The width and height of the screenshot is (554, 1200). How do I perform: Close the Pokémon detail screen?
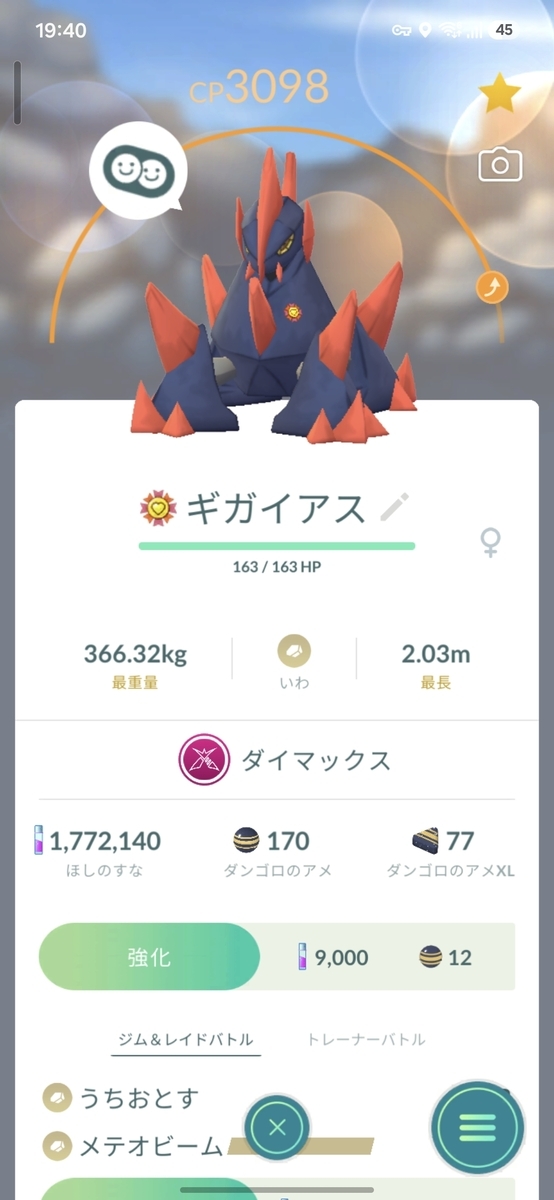(x=277, y=1127)
